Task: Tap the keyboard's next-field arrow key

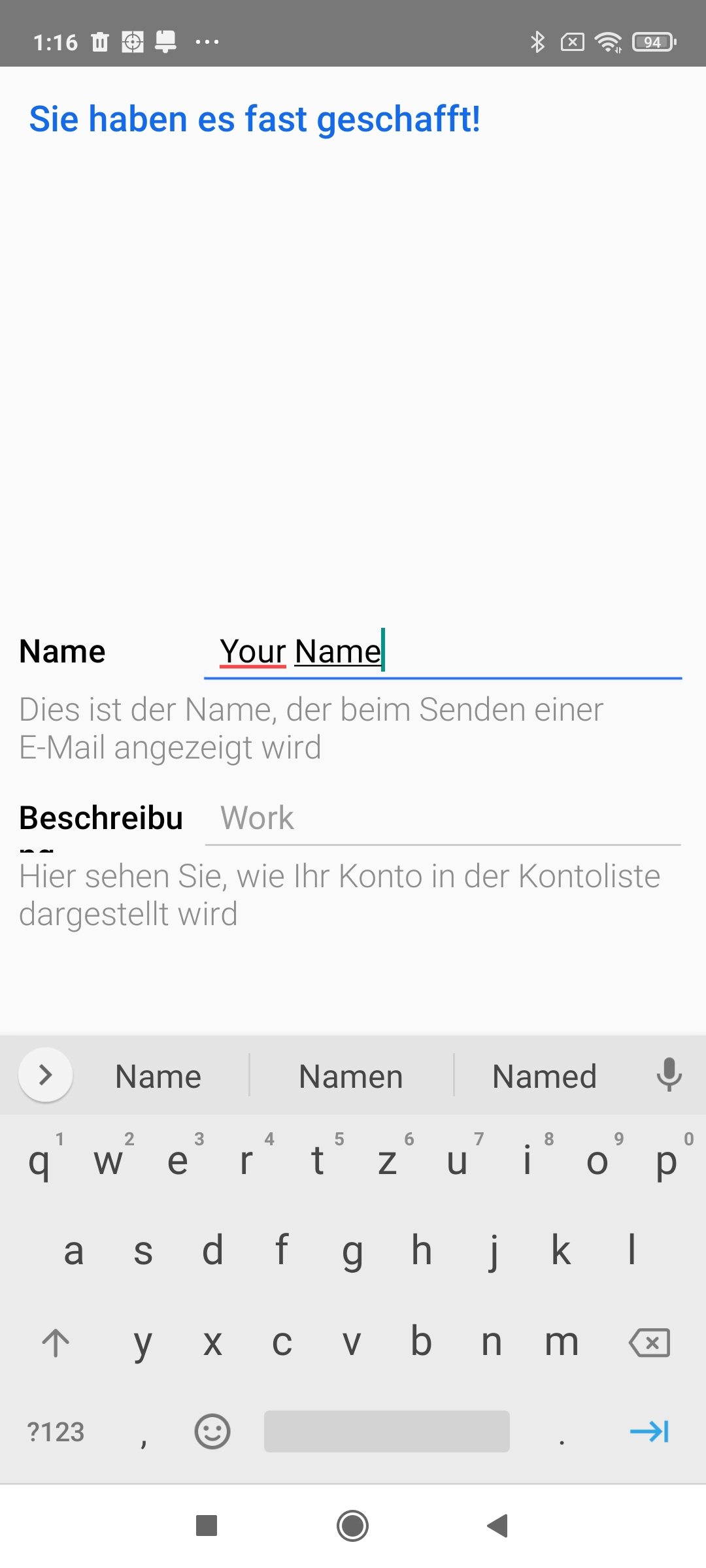Action: click(x=648, y=1431)
